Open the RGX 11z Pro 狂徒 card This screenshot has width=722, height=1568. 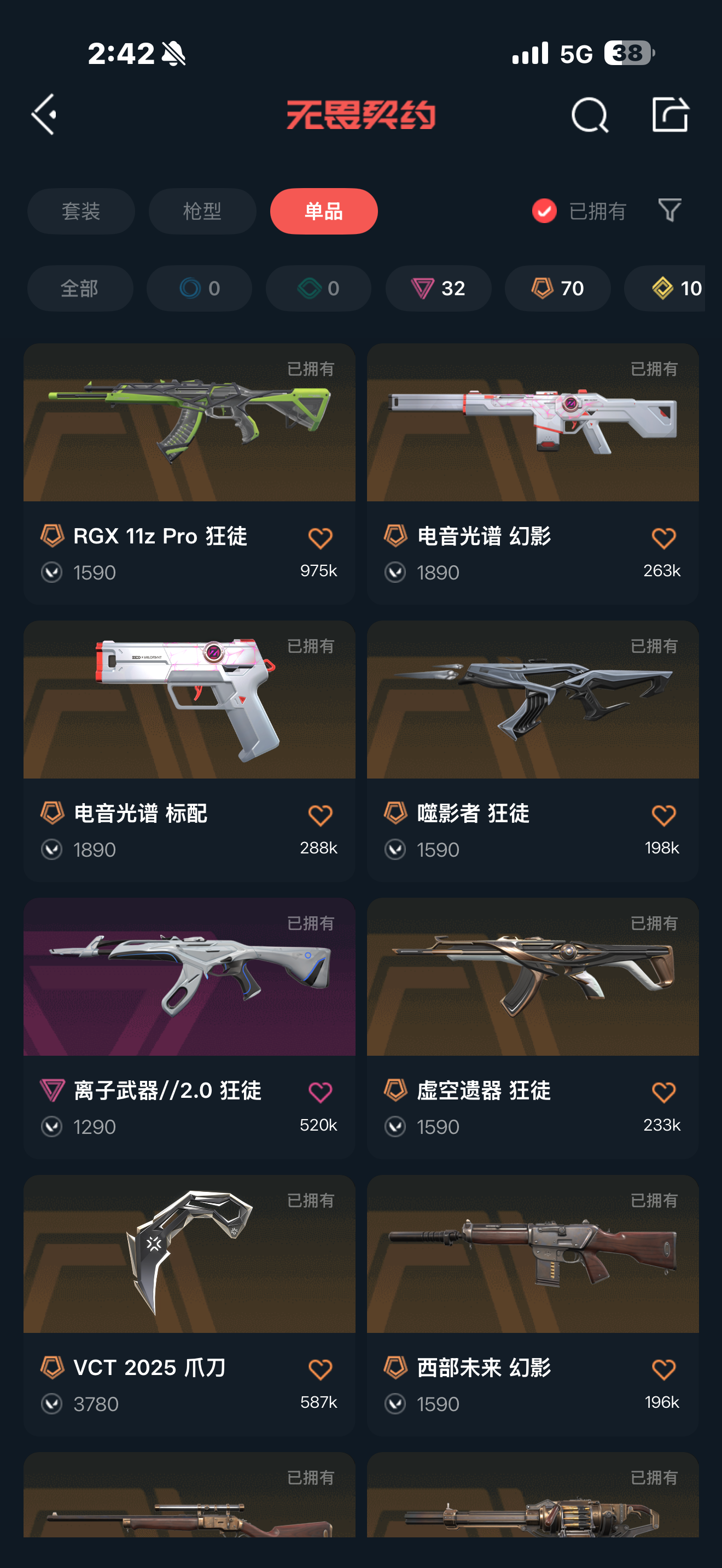click(x=189, y=473)
